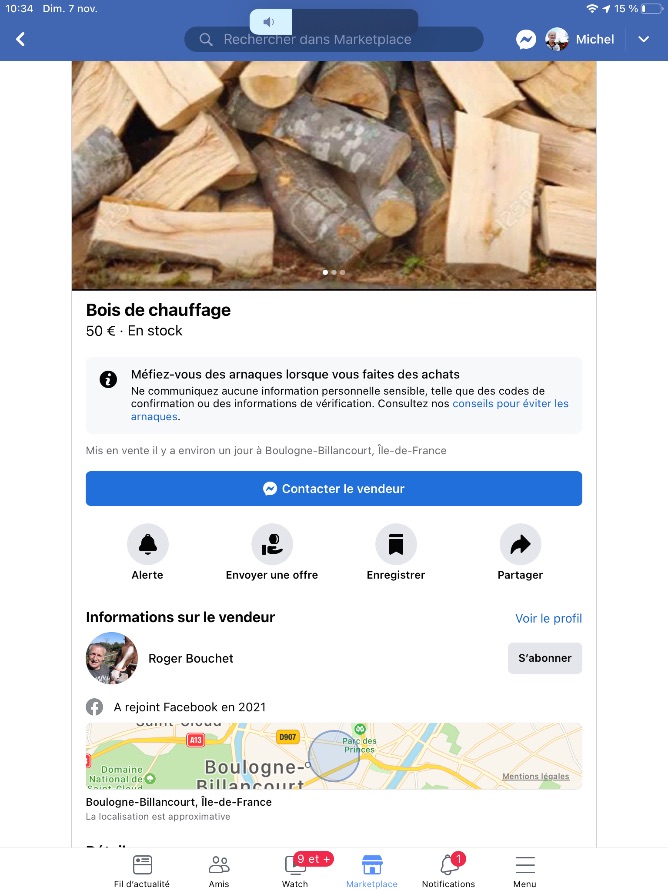The image size is (668, 890).
Task: Go back with the top-left arrow
Action: click(x=20, y=39)
